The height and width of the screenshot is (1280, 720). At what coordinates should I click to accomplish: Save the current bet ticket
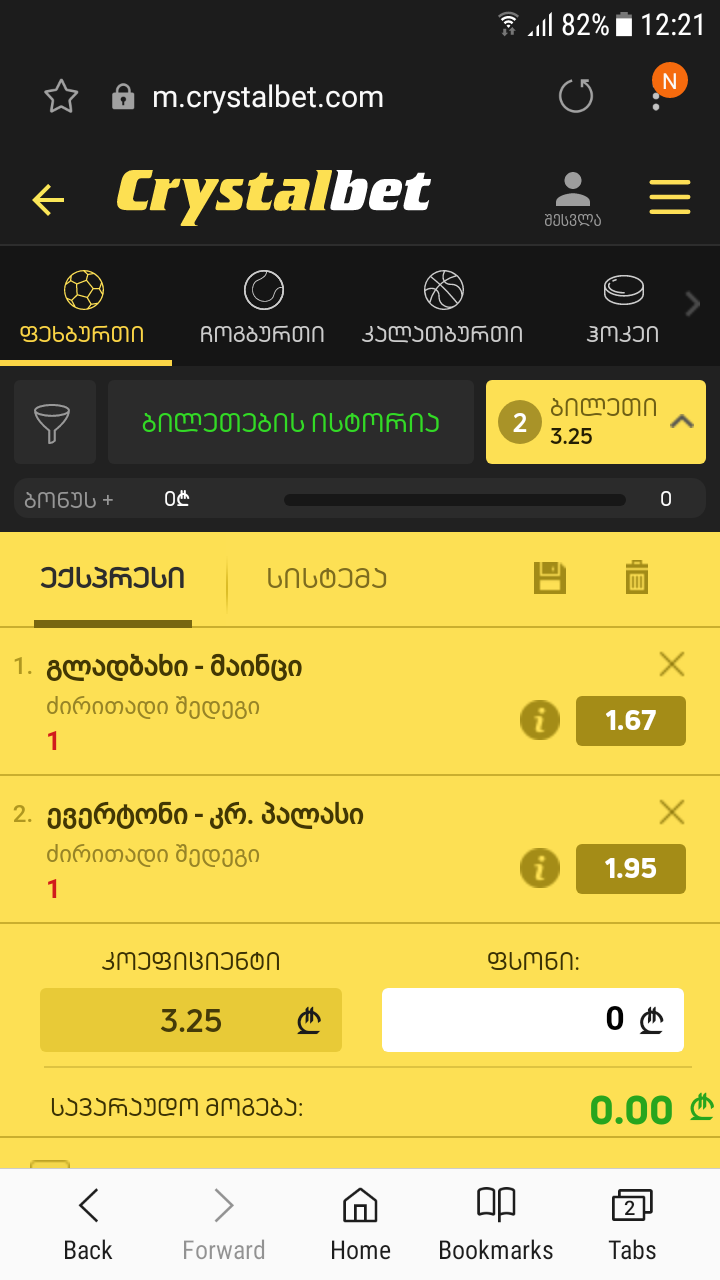pyautogui.click(x=548, y=578)
